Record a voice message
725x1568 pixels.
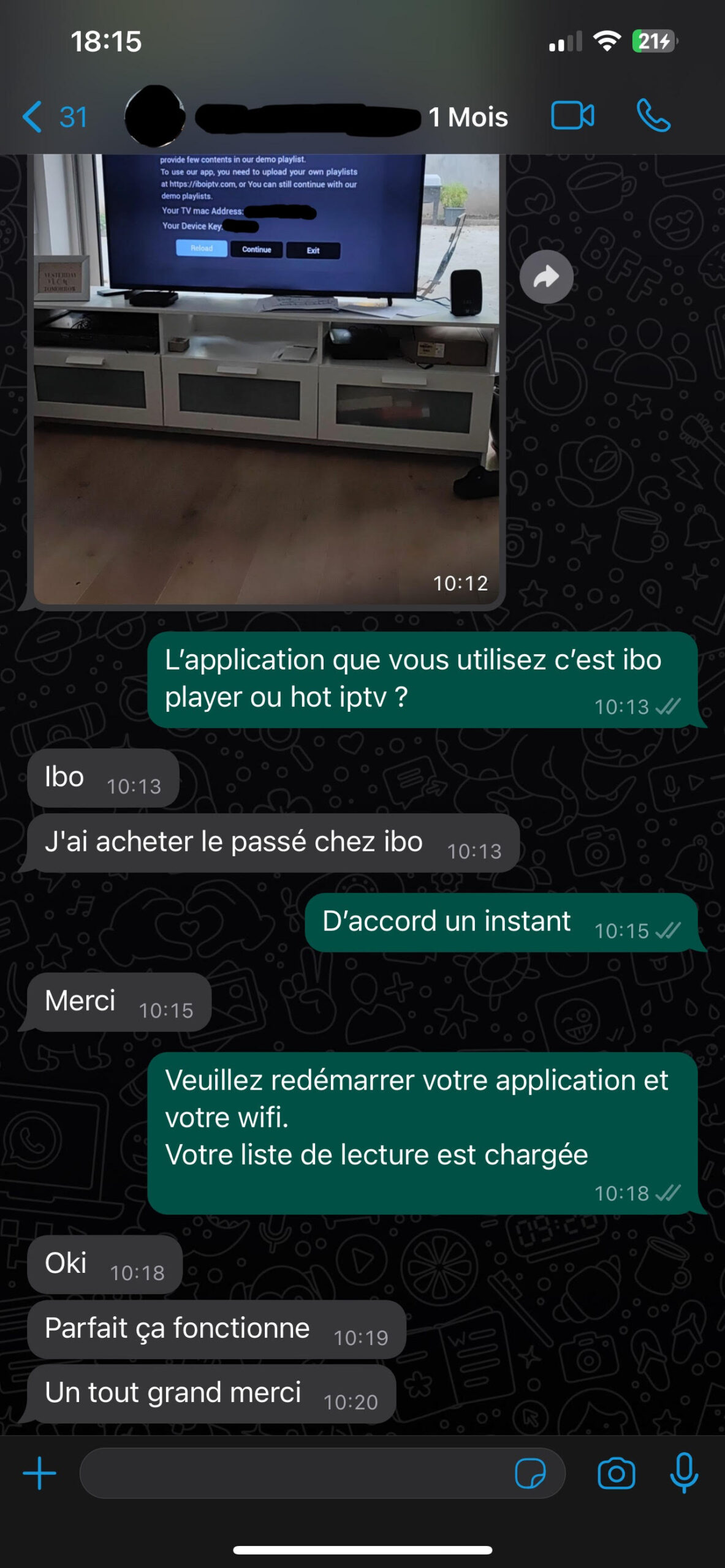tap(684, 1473)
